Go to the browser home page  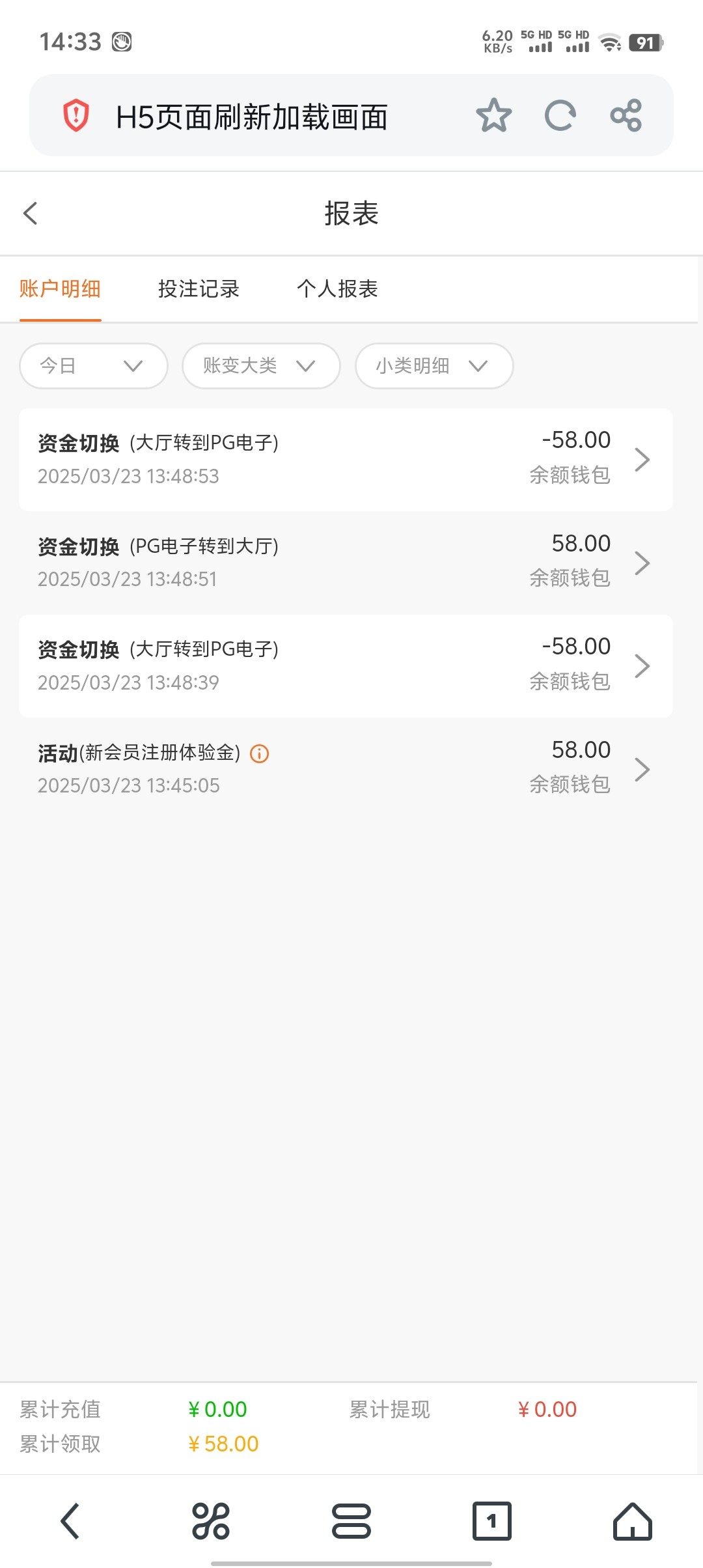coord(632,1521)
